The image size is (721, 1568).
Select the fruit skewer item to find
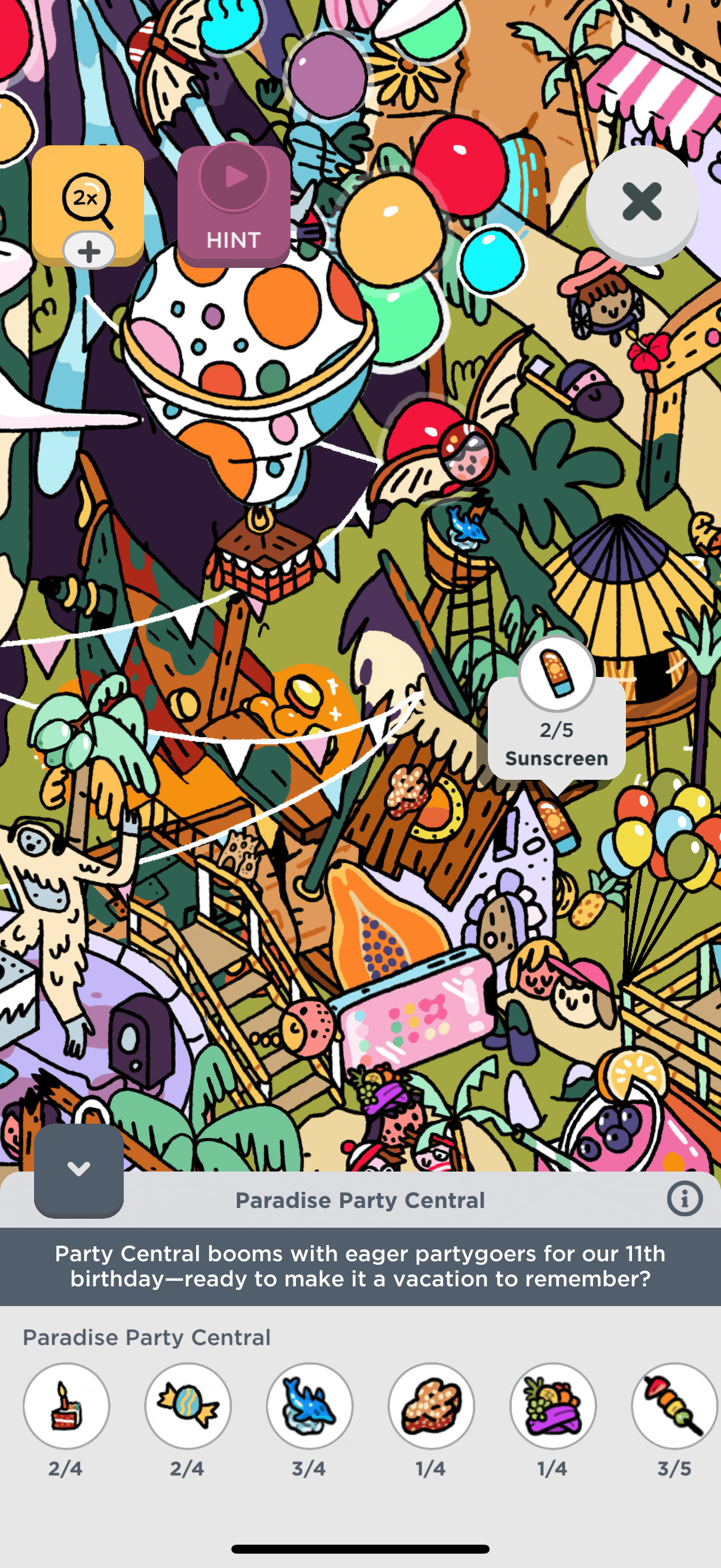point(674,1405)
